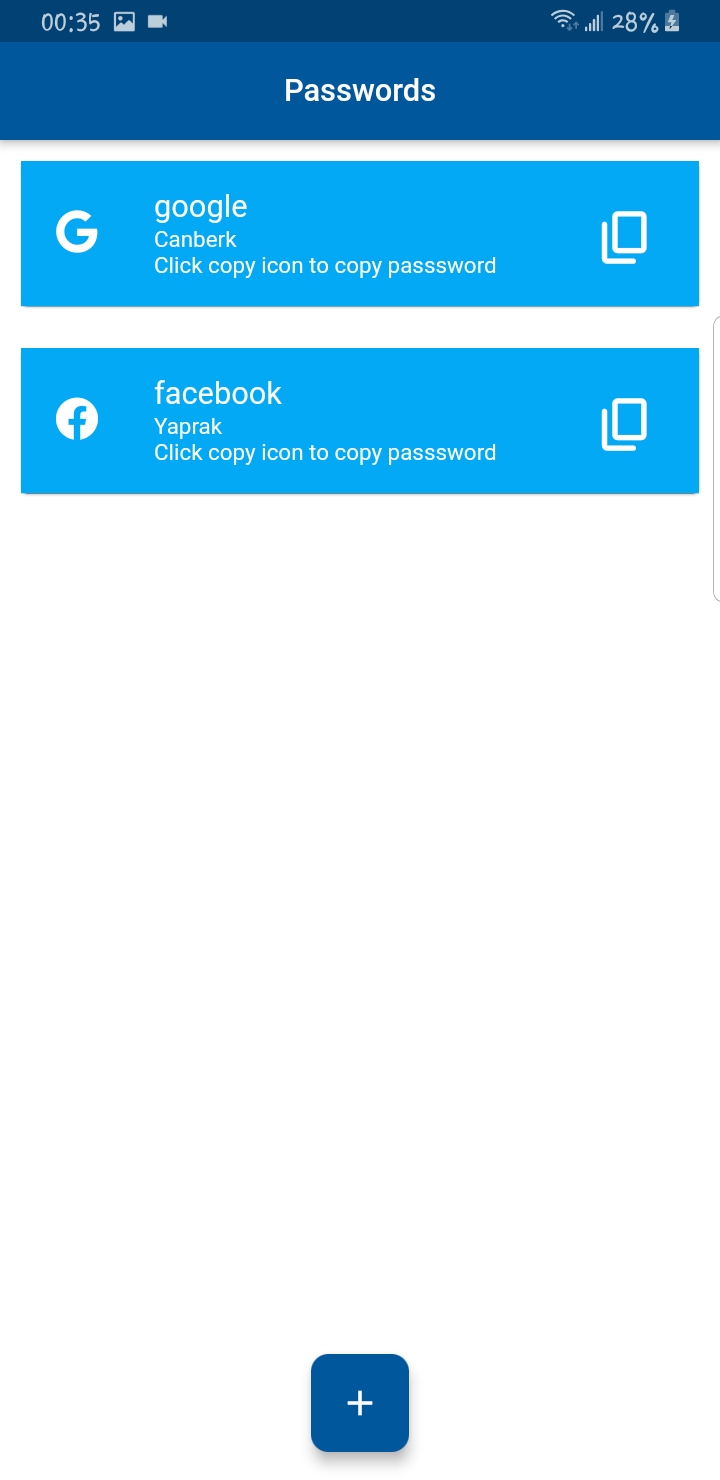Click the copy instruction text under google
720x1480 pixels.
click(325, 265)
